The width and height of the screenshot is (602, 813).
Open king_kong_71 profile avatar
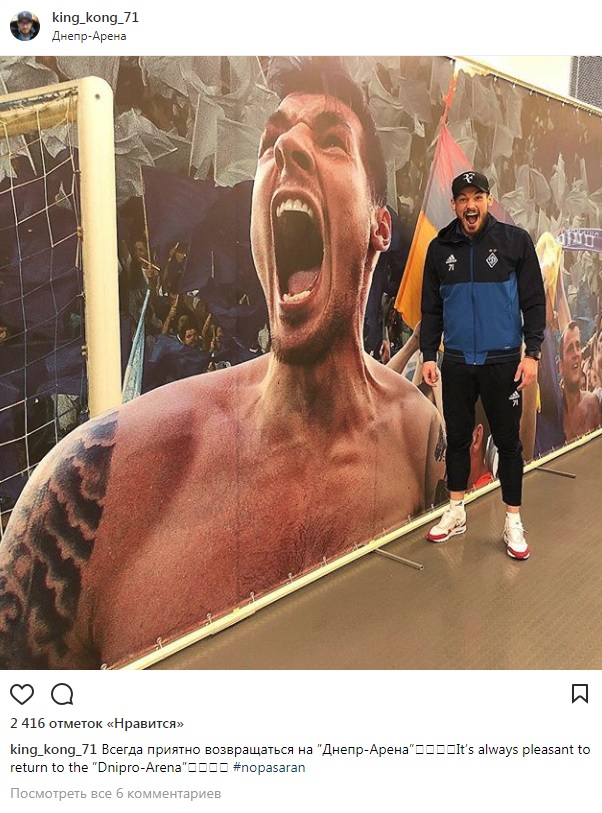pos(25,26)
